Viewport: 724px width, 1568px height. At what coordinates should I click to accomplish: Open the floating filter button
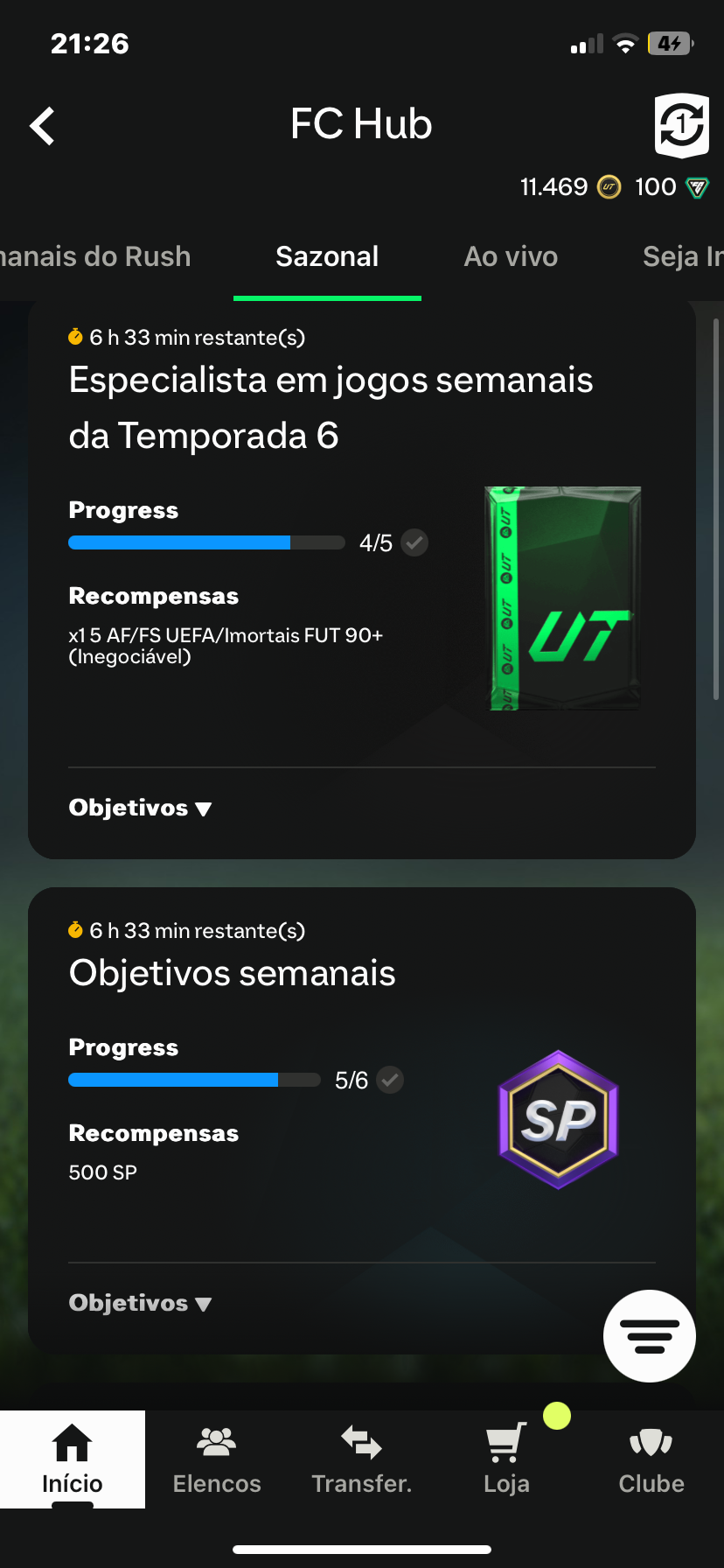click(x=649, y=1336)
